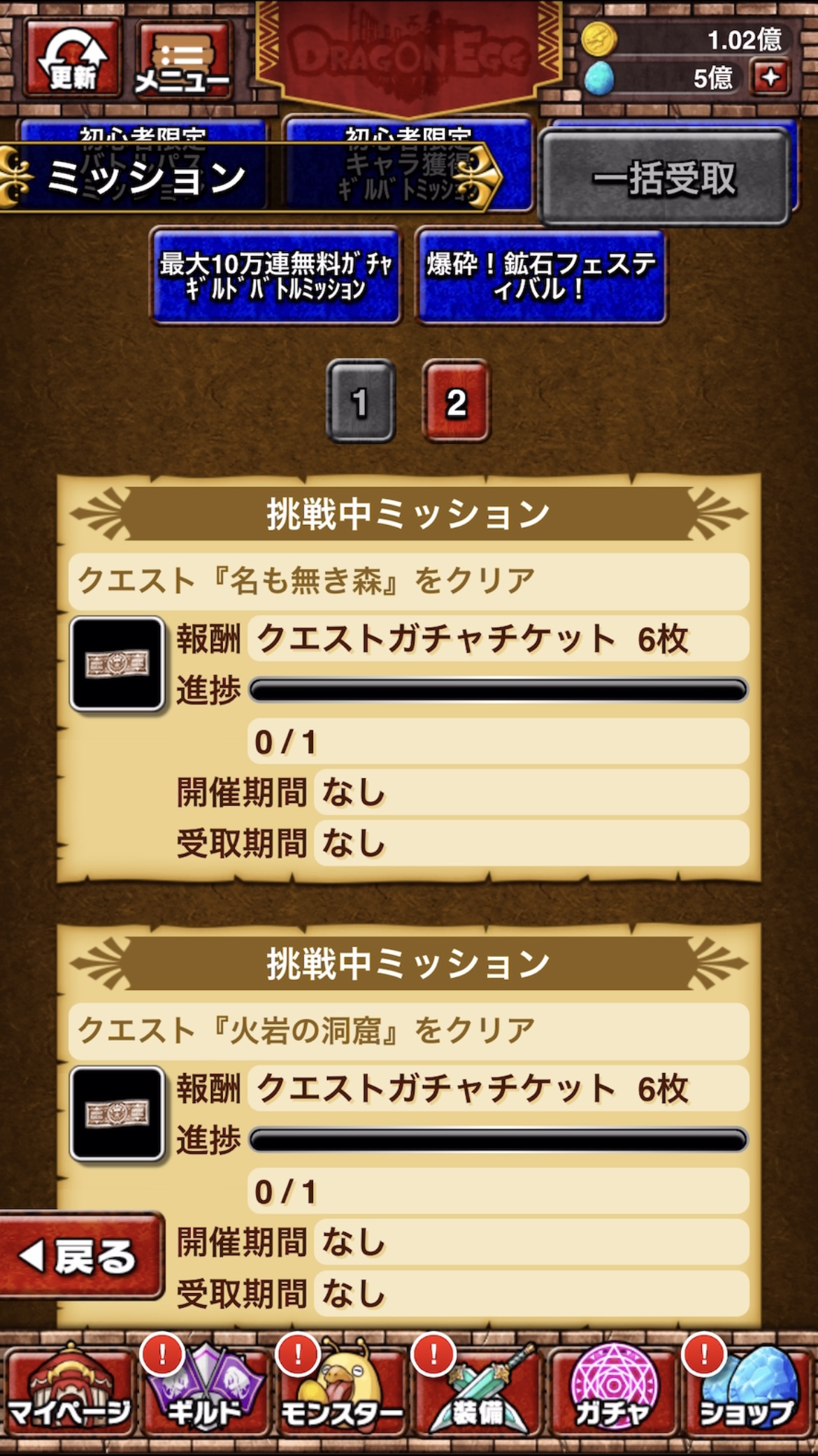
Task: Open 最大10万連無料ガチャ ギルドバトルミッション
Action: point(276,276)
